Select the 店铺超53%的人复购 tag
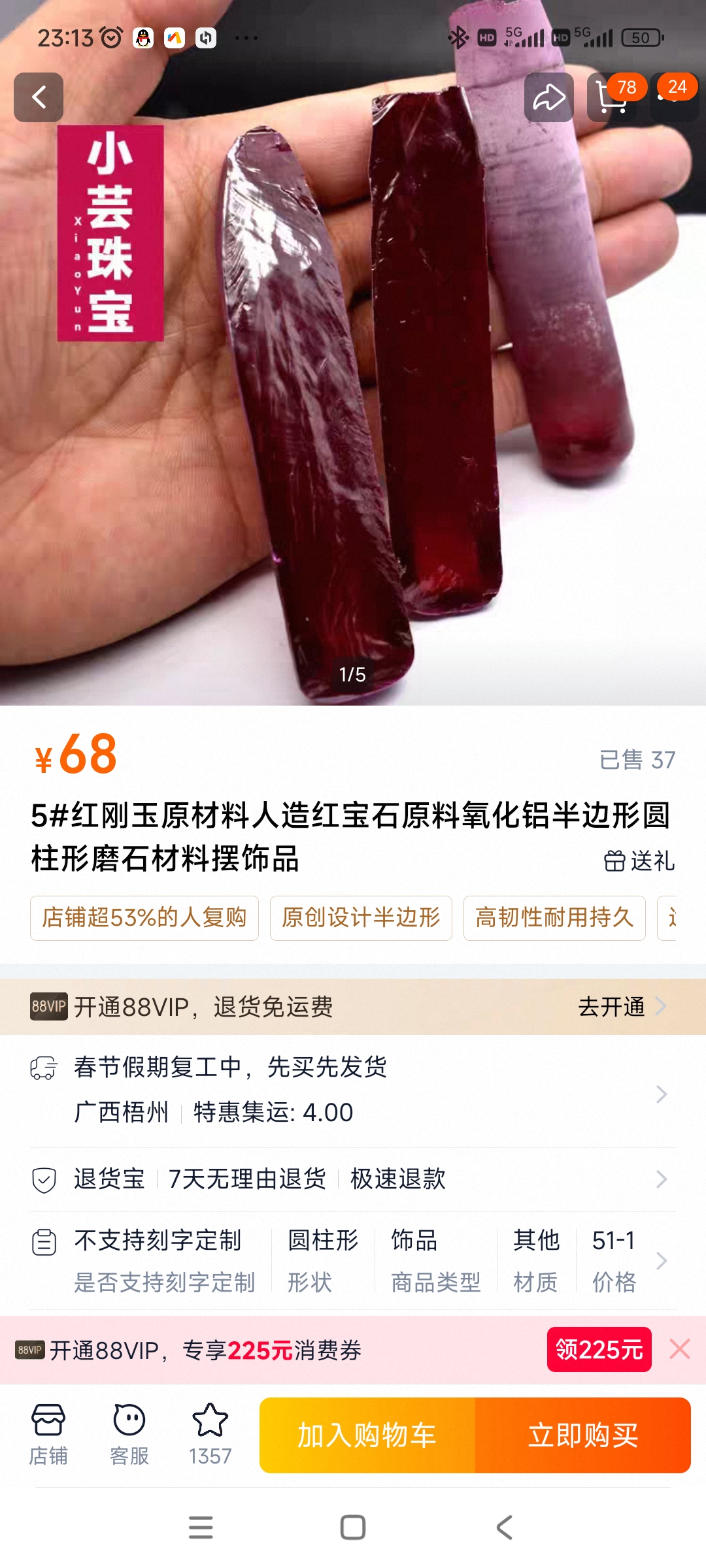Screen dimensions: 706x1568 tap(144, 918)
